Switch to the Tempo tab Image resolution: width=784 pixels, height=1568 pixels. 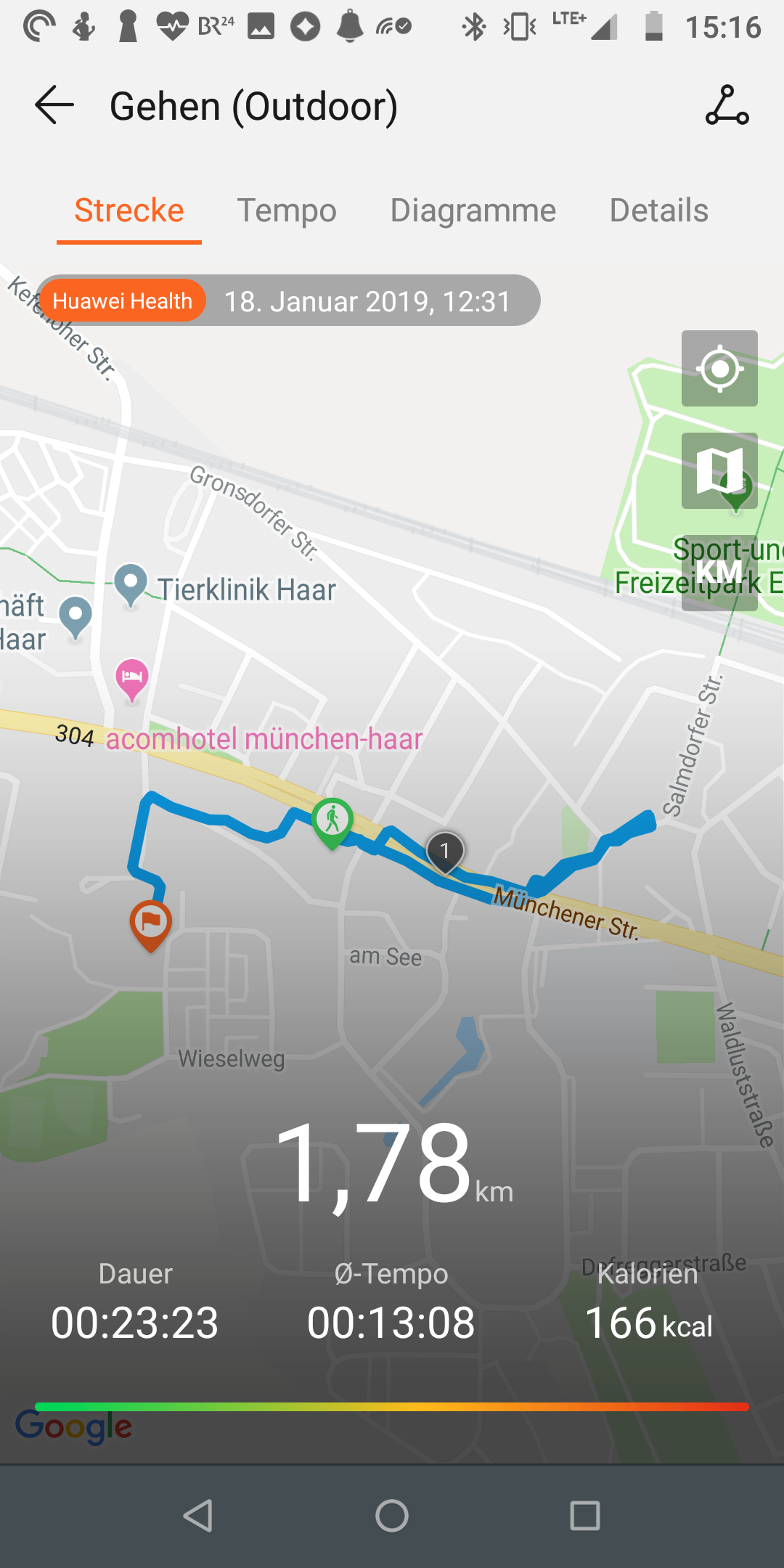287,211
